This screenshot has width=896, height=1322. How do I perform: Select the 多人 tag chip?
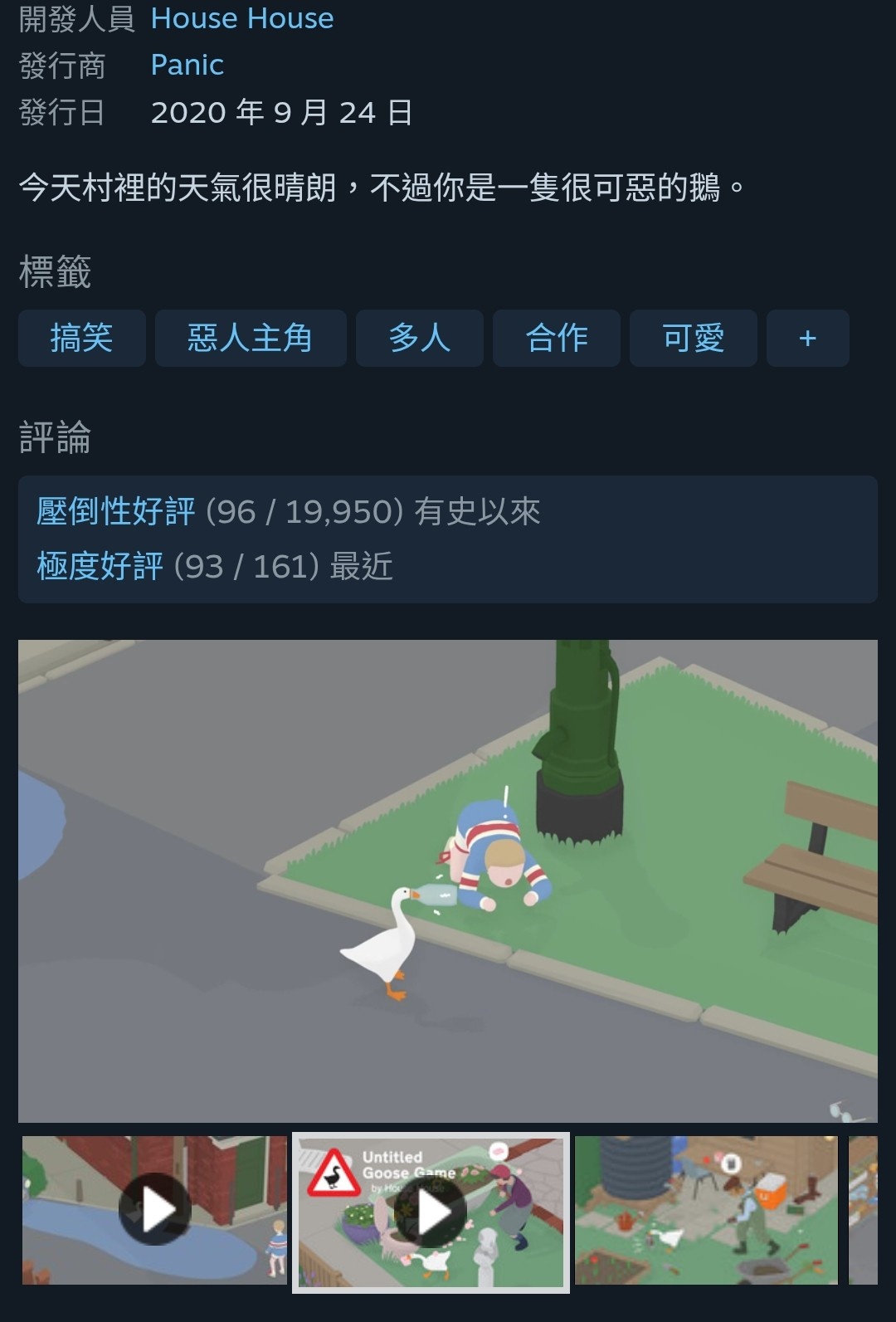click(x=419, y=338)
